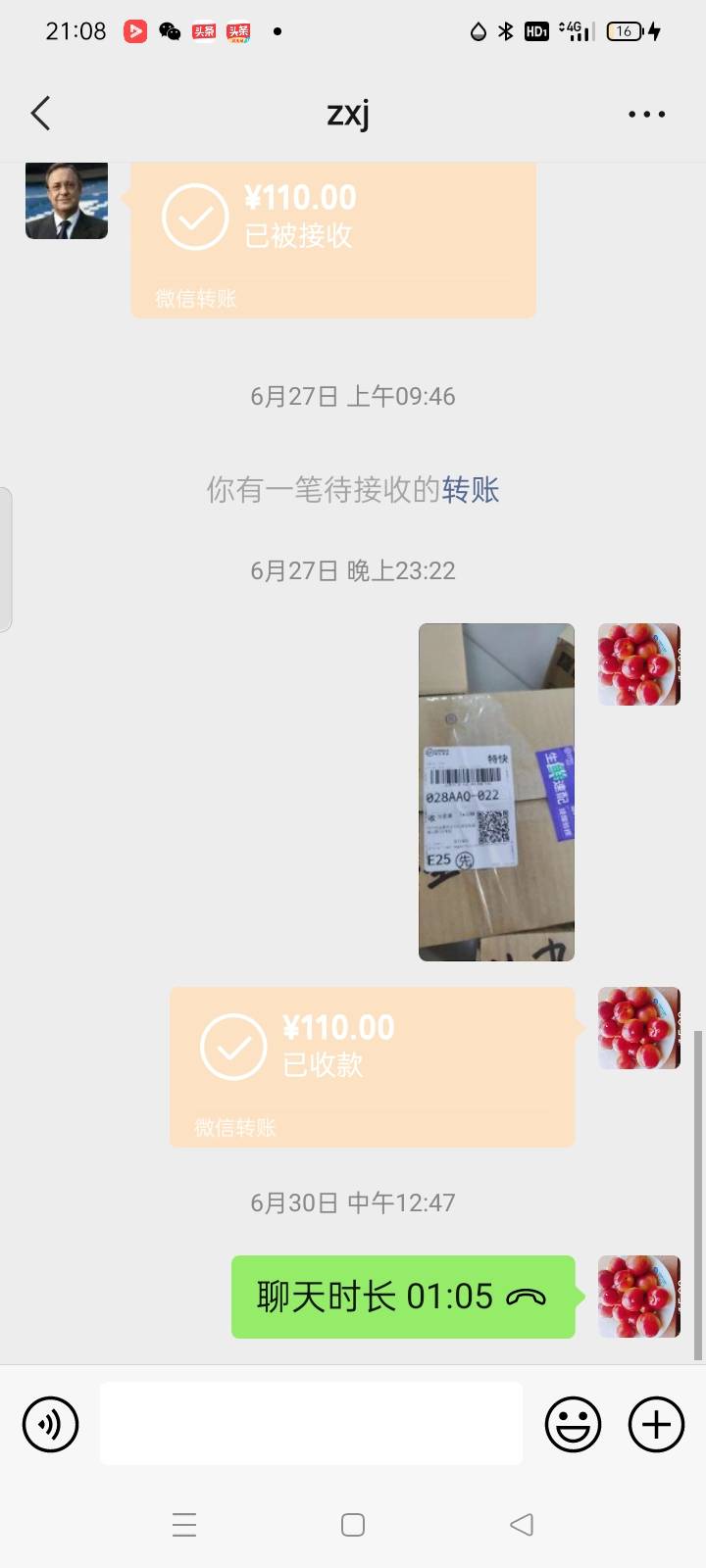Image resolution: width=706 pixels, height=1568 pixels.
Task: Tap the system home button
Action: coord(353,1525)
